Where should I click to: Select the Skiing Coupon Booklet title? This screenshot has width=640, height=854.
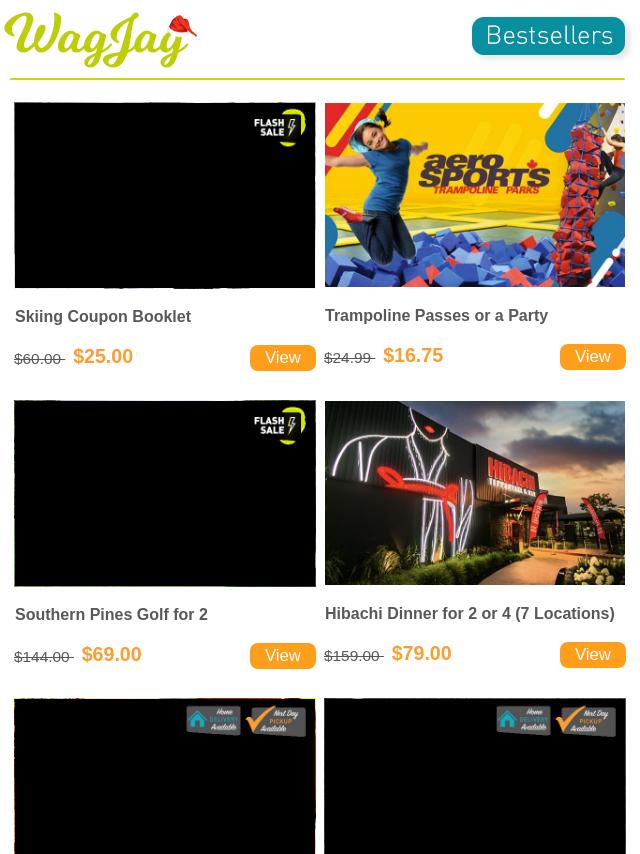103,316
